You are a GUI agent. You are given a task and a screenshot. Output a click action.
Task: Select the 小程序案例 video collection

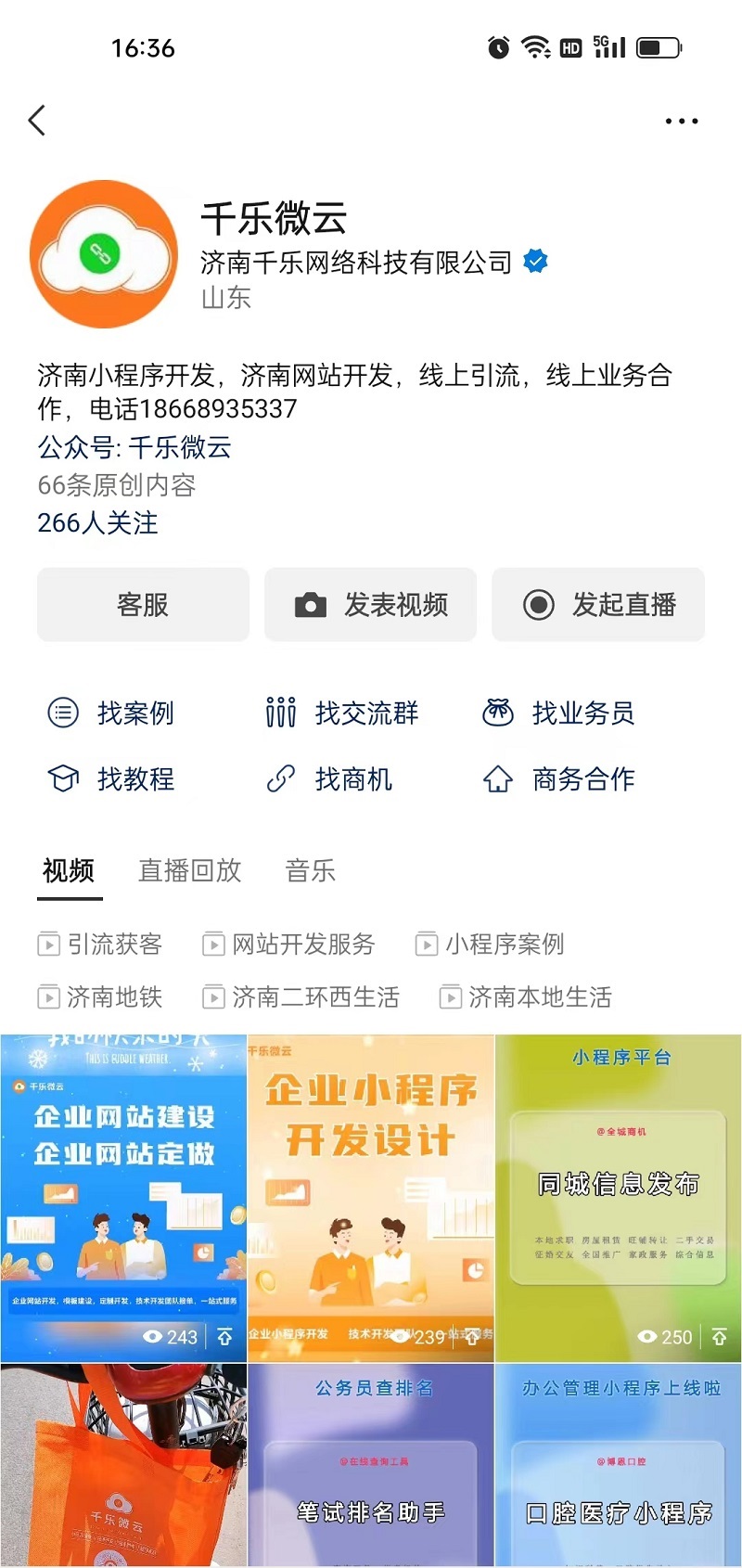(490, 945)
